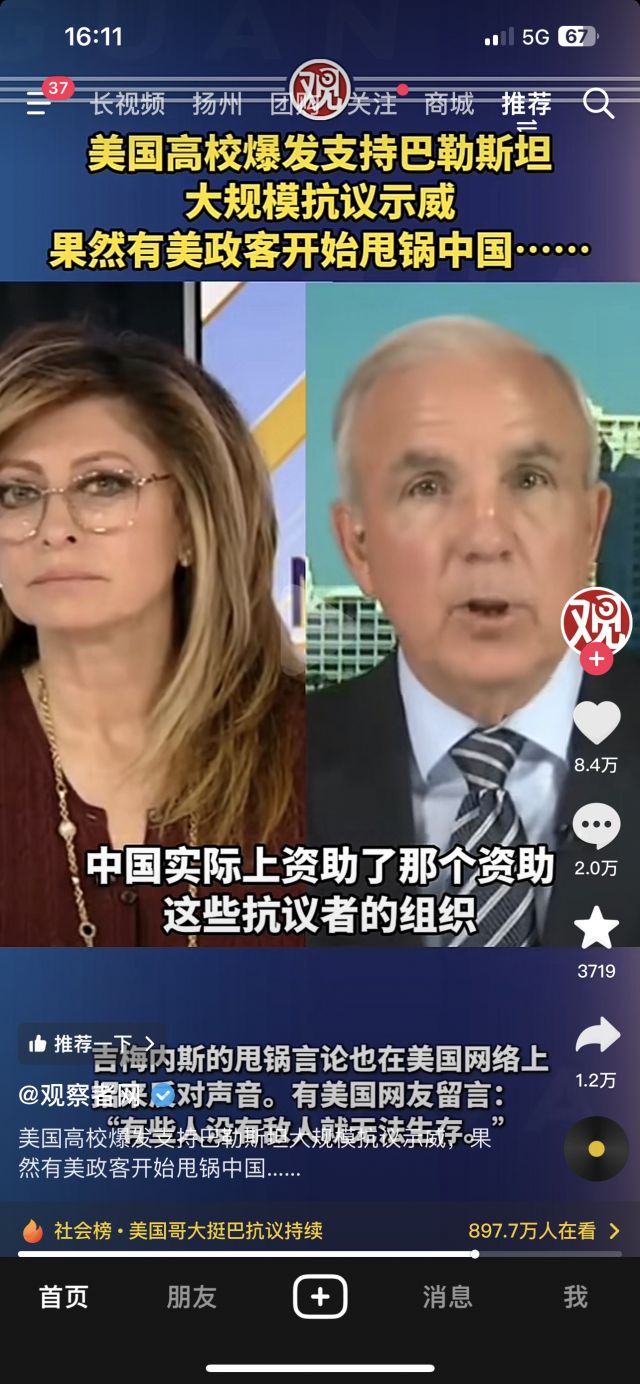Image resolution: width=640 pixels, height=1384 pixels.
Task: Add video to favorites with star icon
Action: 596,929
